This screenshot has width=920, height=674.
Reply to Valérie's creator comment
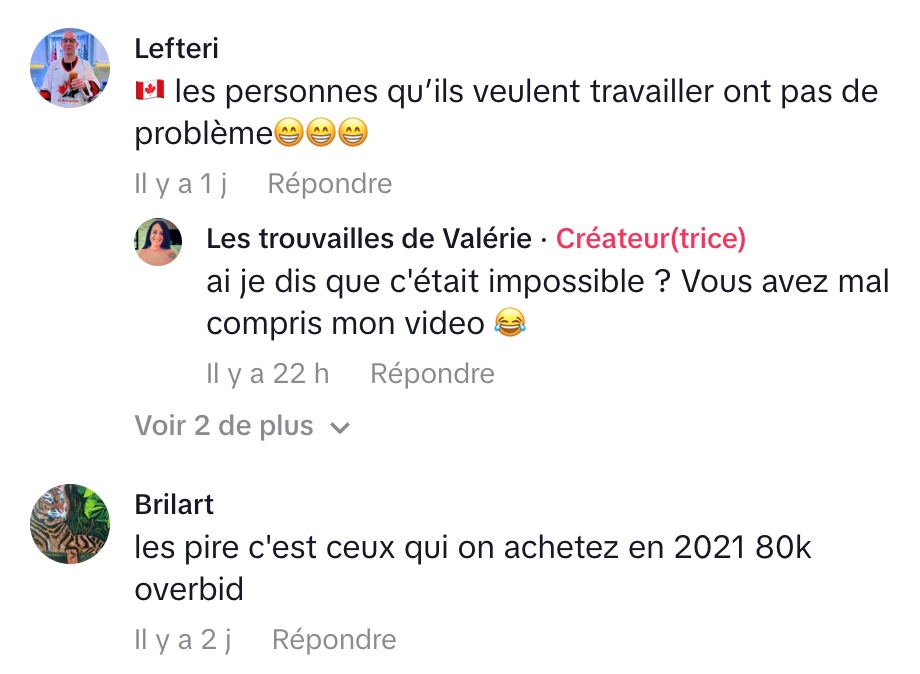(432, 374)
